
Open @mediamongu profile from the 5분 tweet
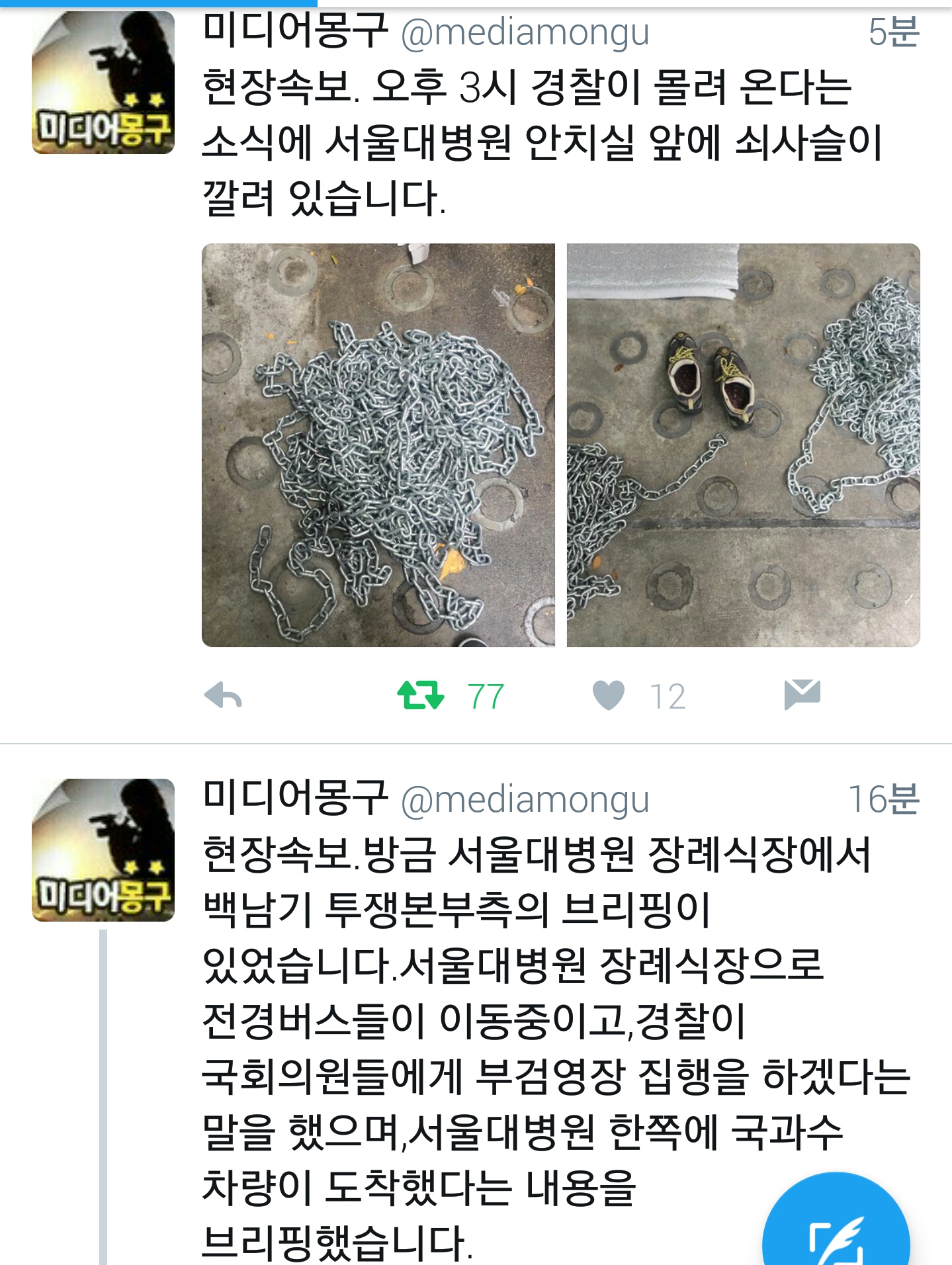[x=525, y=32]
